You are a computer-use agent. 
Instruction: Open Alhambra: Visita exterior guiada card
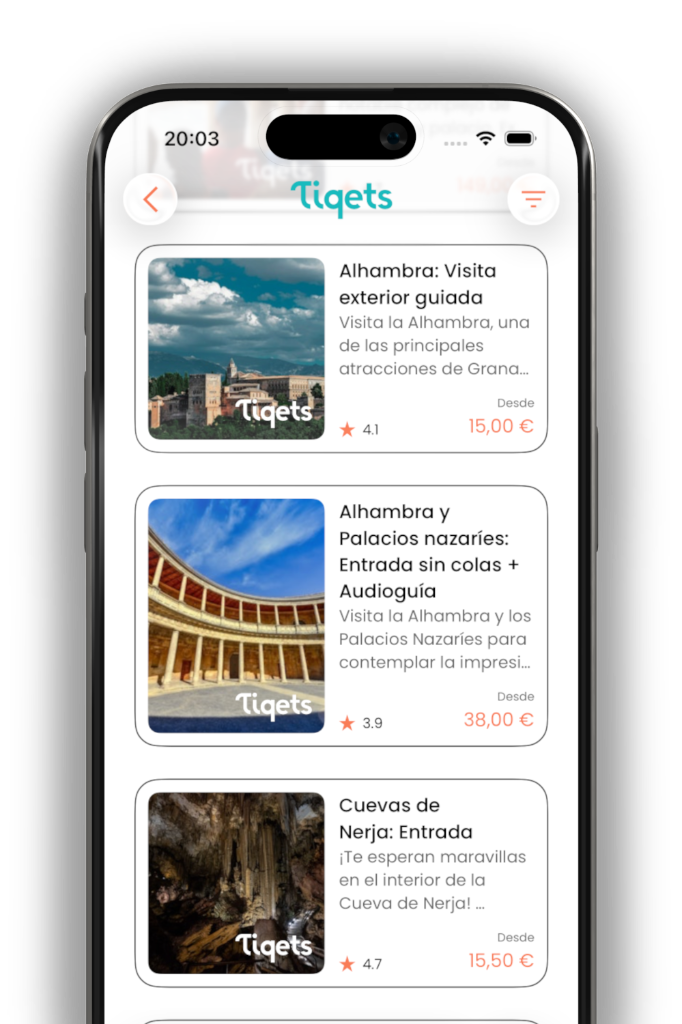click(341, 348)
